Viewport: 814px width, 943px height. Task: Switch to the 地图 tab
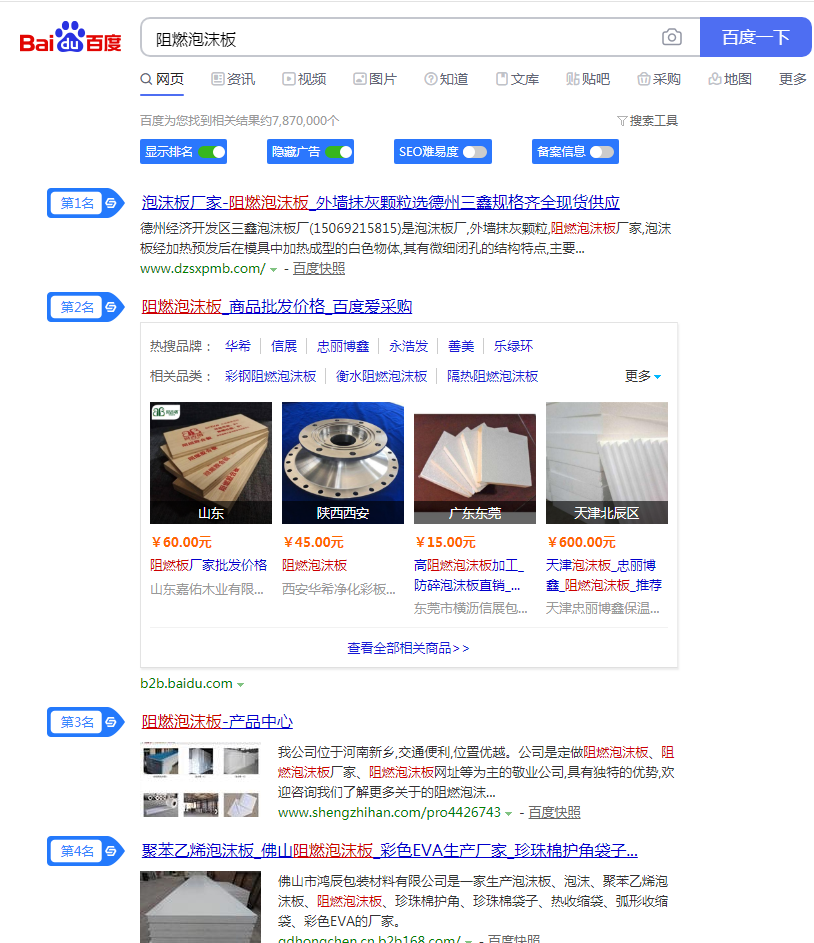point(730,79)
